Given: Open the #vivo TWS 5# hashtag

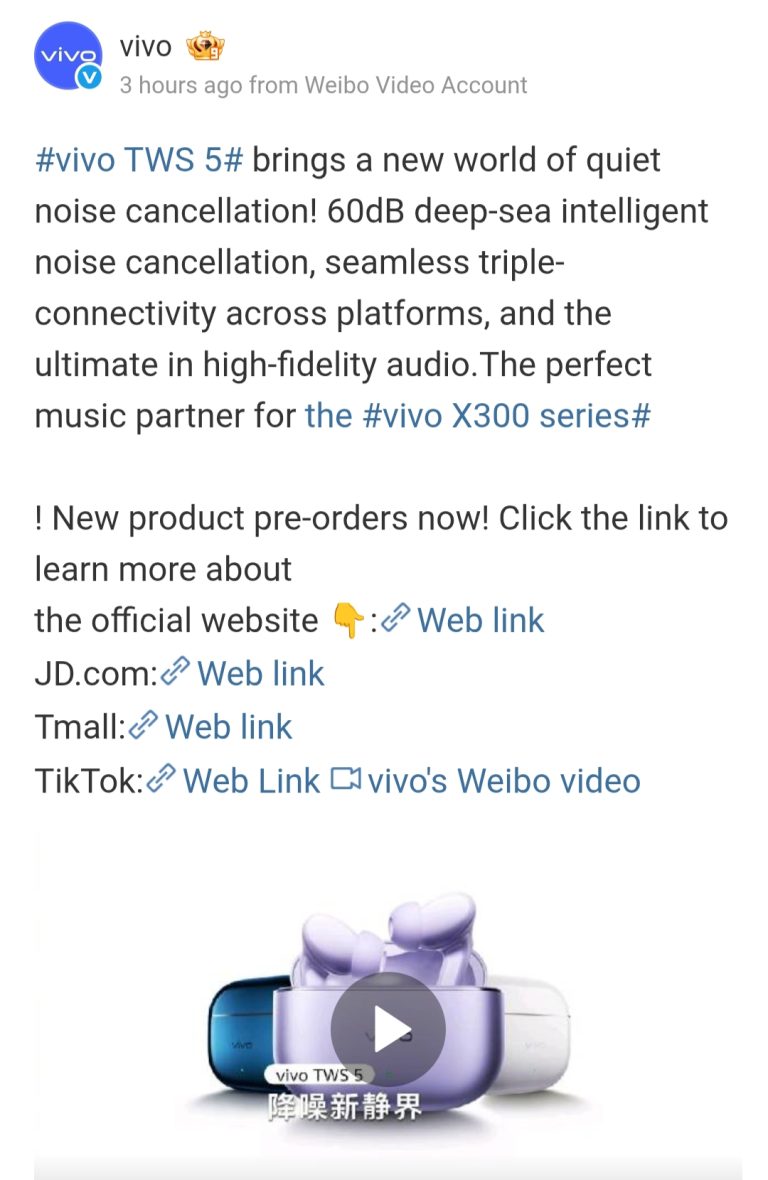Looking at the screenshot, I should (x=139, y=160).
